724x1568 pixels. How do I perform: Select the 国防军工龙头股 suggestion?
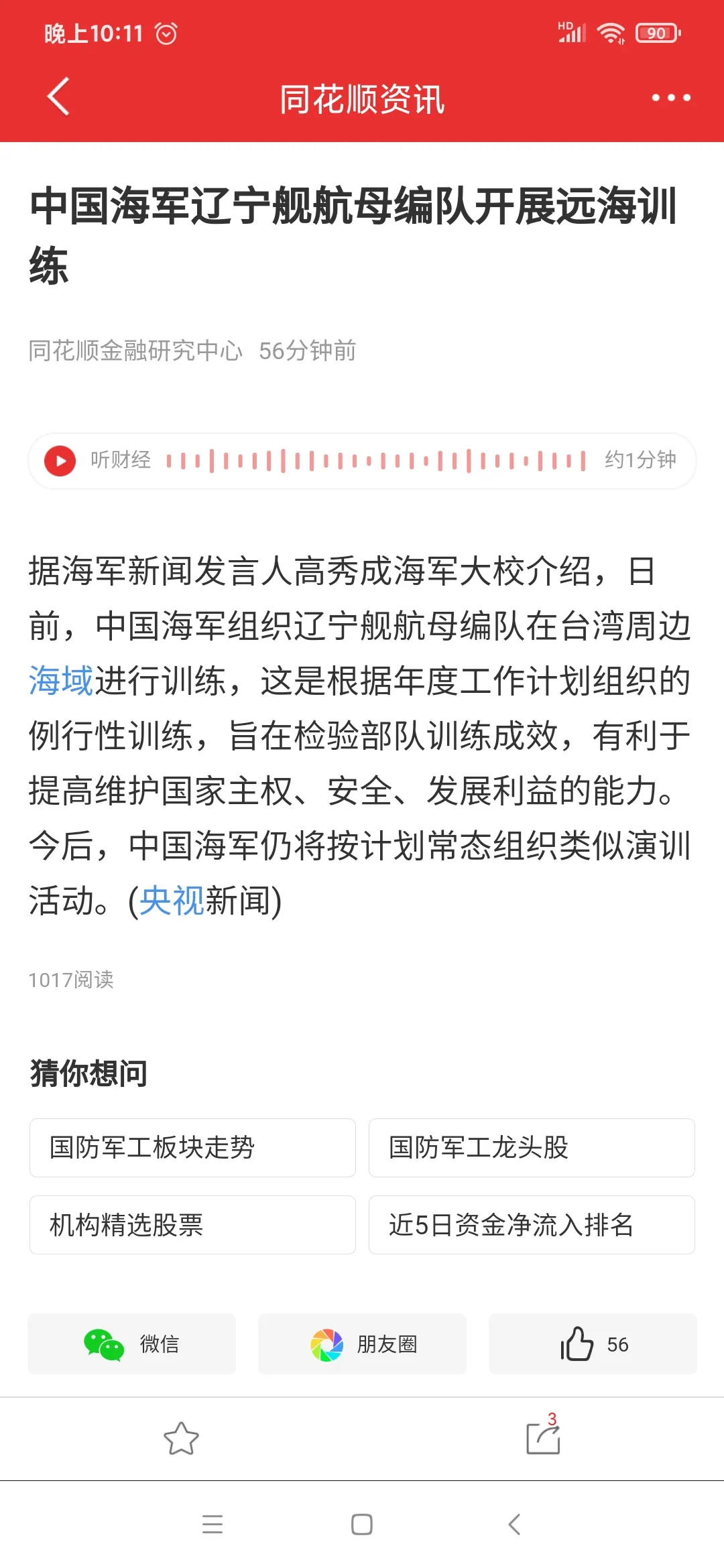(x=532, y=1148)
